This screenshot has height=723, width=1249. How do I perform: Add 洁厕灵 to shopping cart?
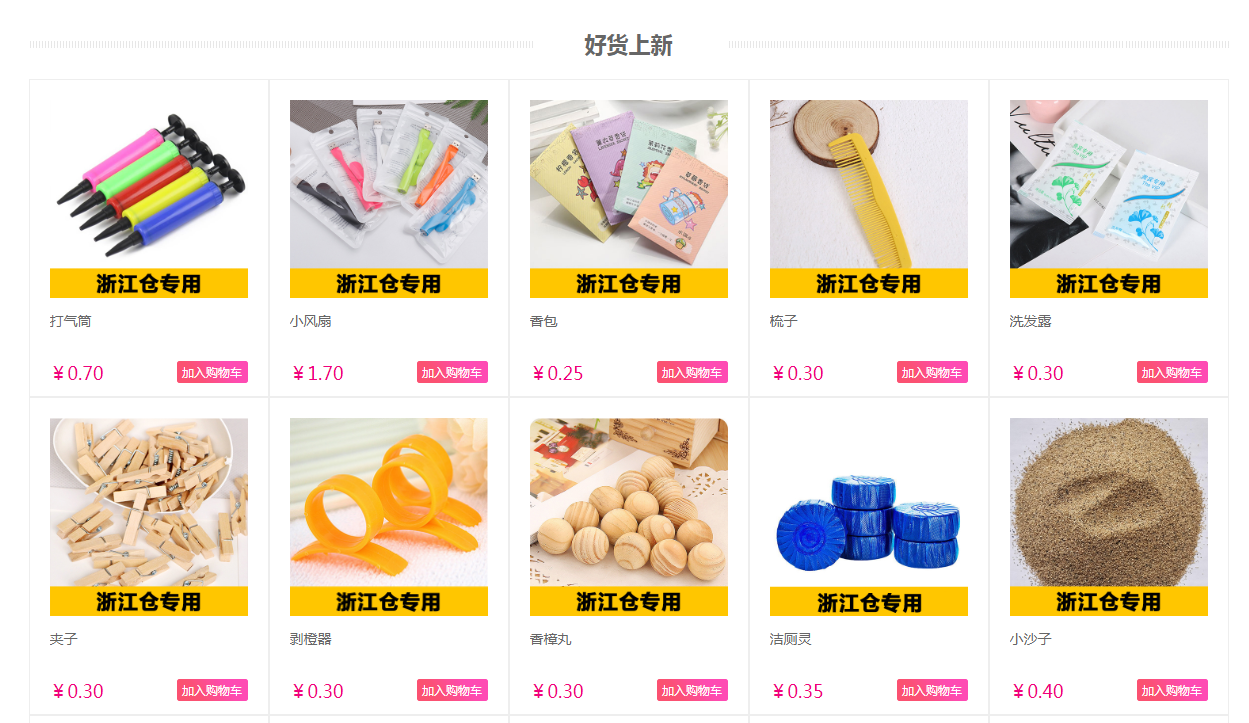point(932,691)
